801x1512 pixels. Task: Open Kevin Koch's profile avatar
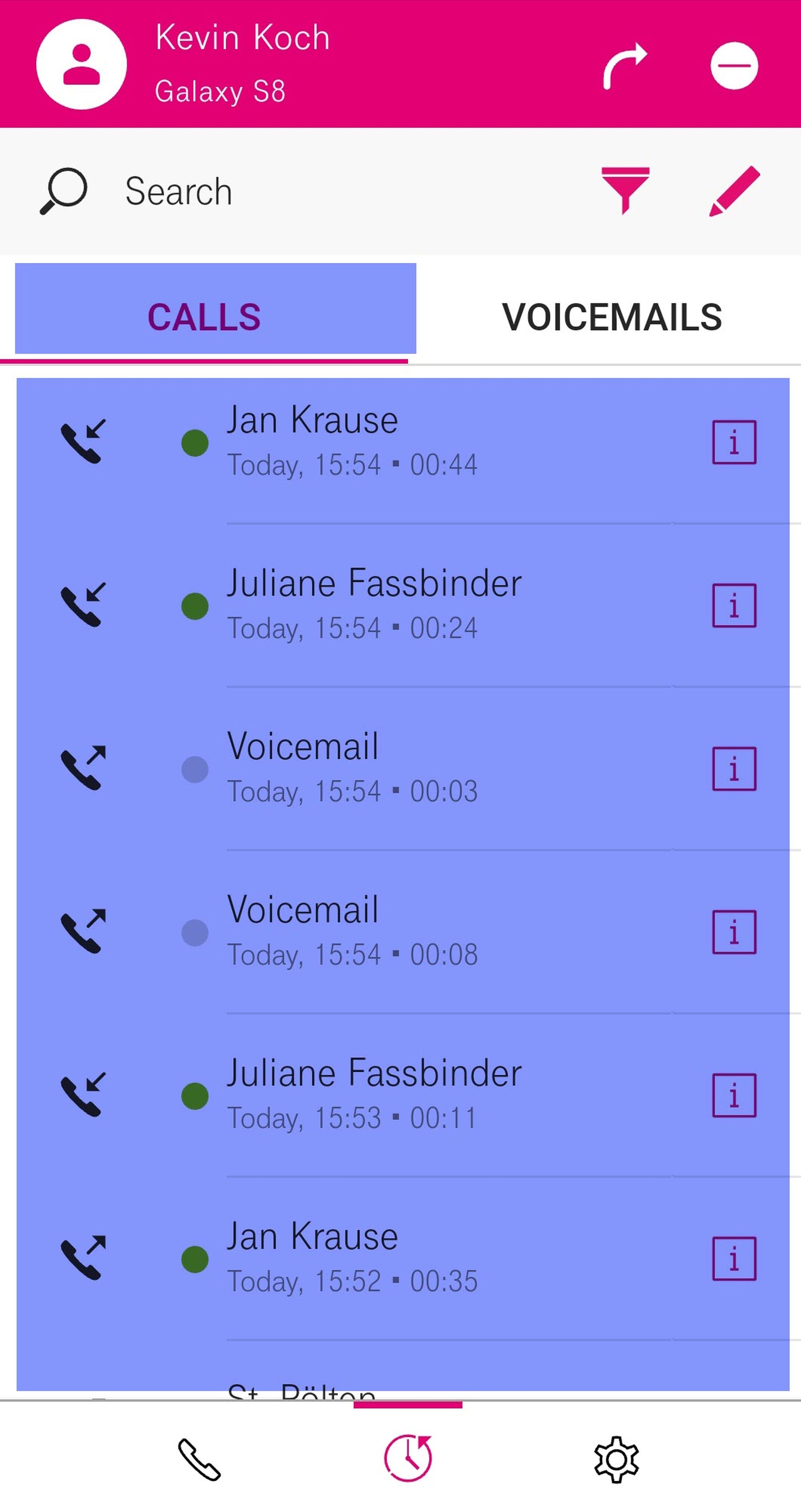(x=81, y=64)
